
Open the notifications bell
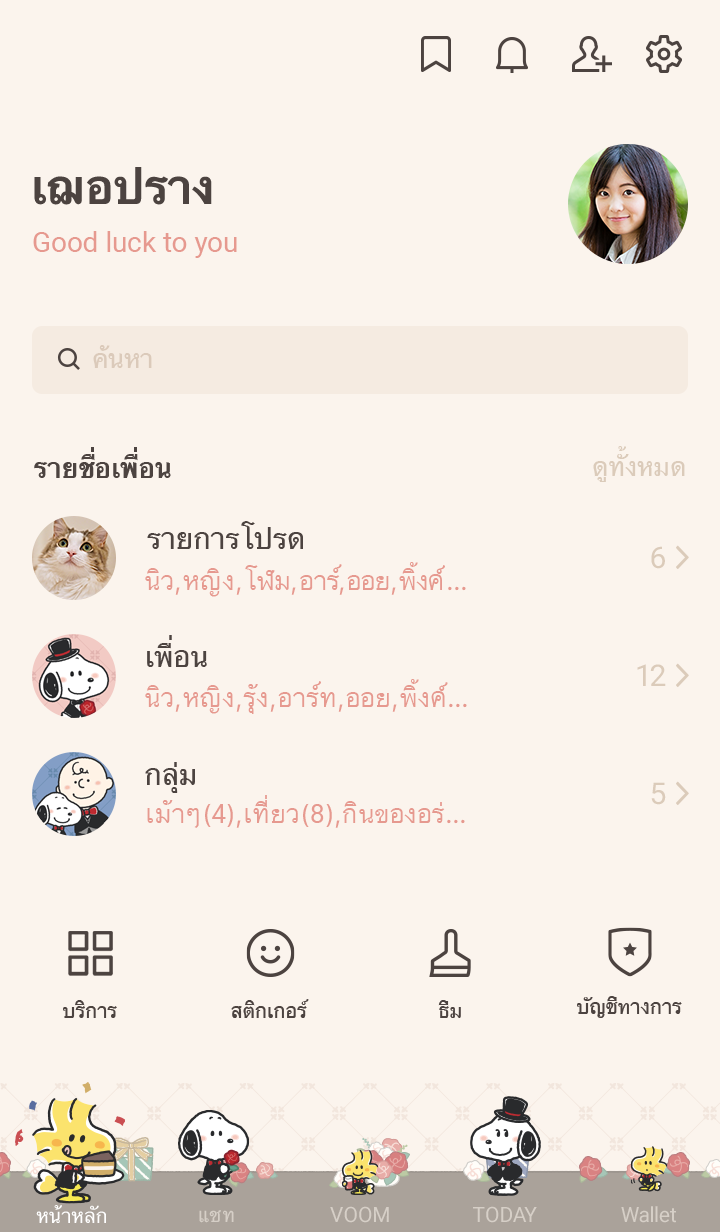tap(512, 55)
